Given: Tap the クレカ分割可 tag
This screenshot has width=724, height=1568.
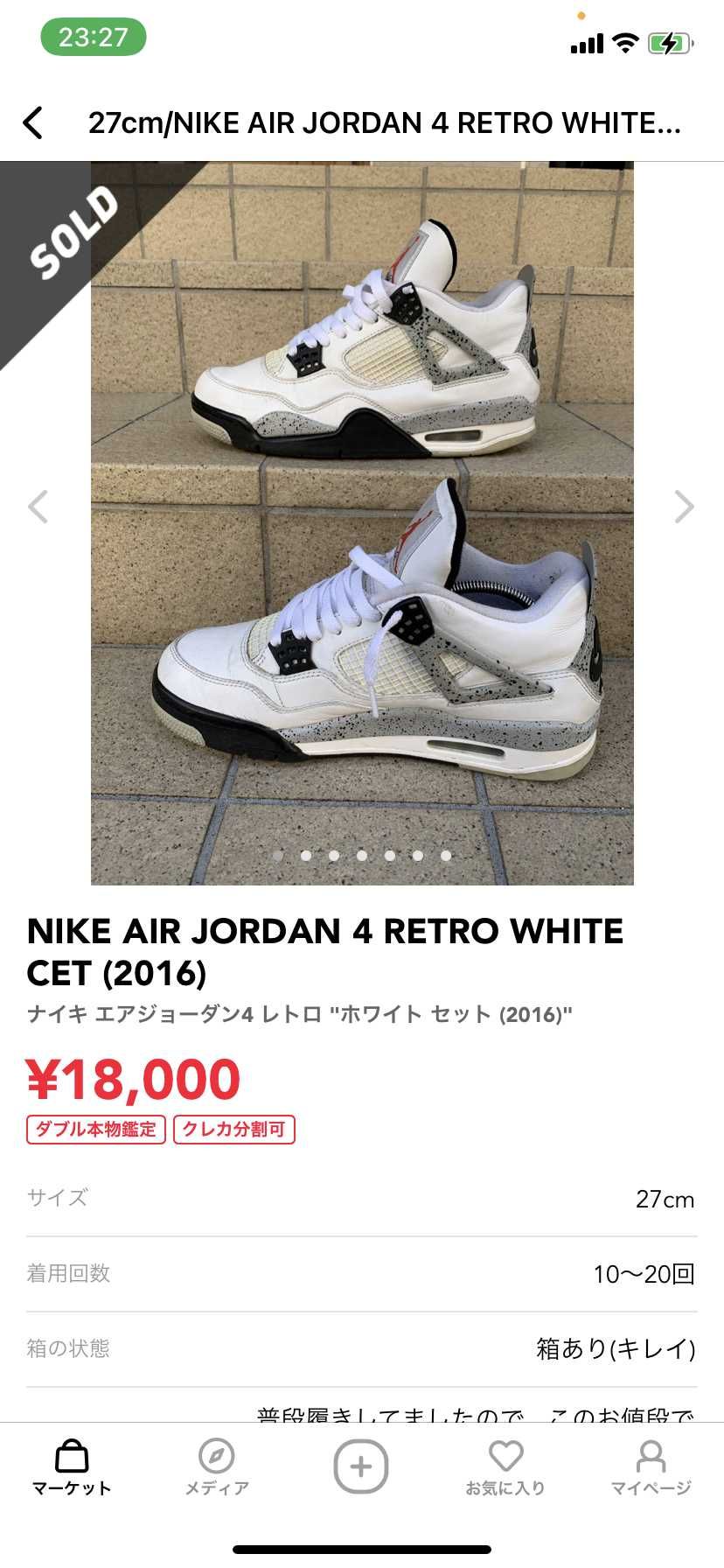Looking at the screenshot, I should click(x=234, y=1130).
